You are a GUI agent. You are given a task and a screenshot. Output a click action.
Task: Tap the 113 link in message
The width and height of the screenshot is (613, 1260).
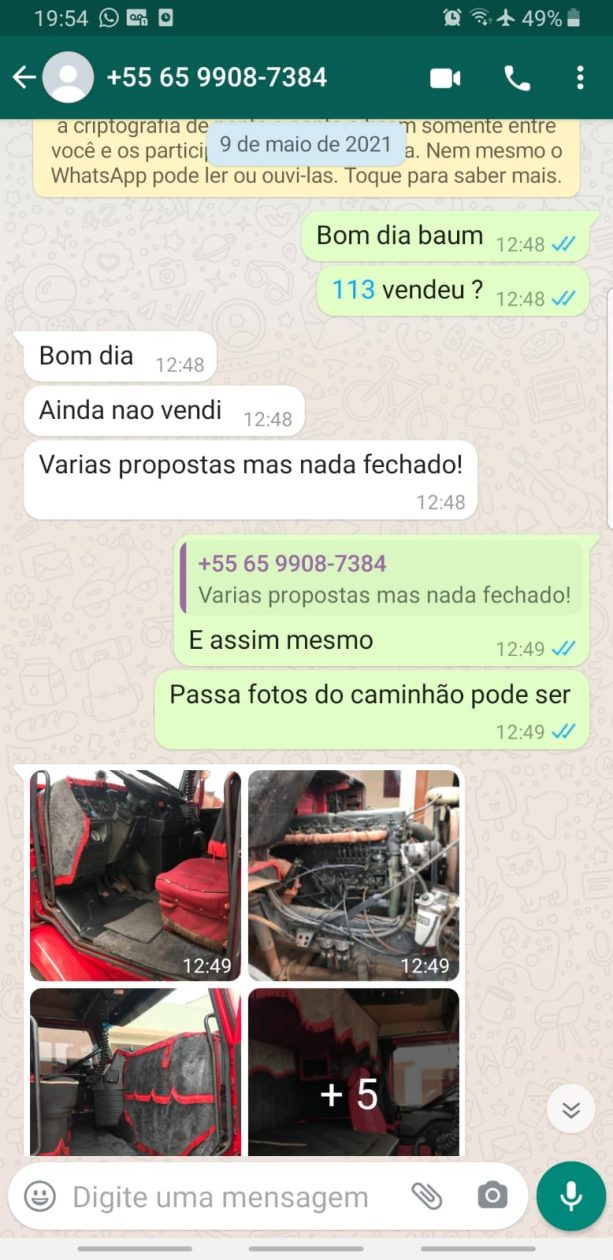coord(353,290)
